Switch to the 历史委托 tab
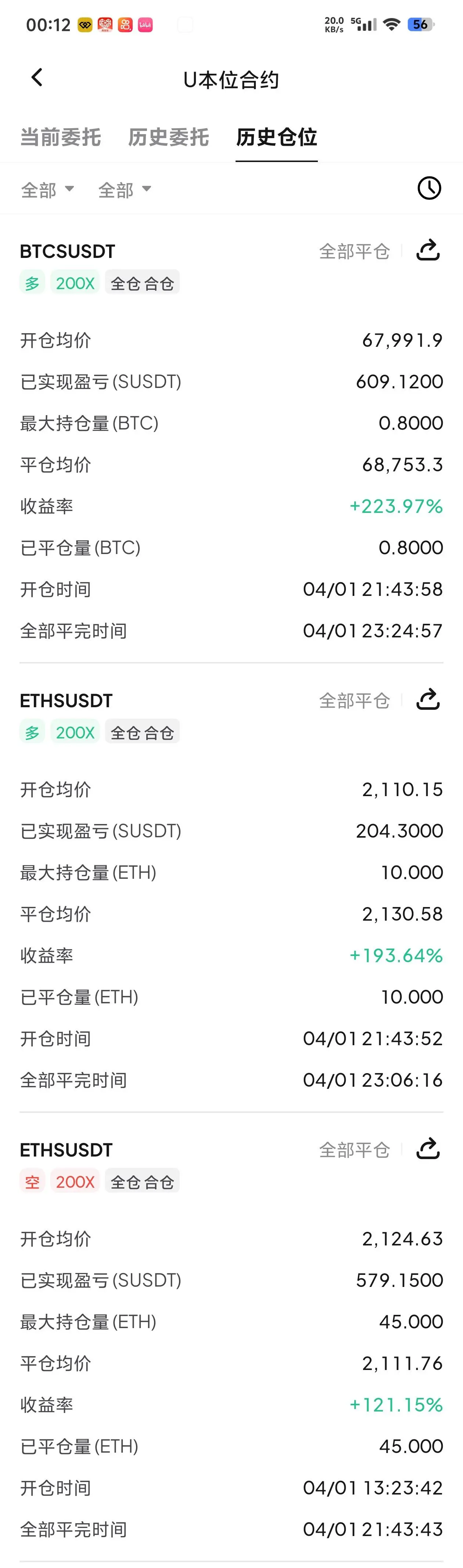Viewport: 463px width, 1568px height. click(168, 137)
